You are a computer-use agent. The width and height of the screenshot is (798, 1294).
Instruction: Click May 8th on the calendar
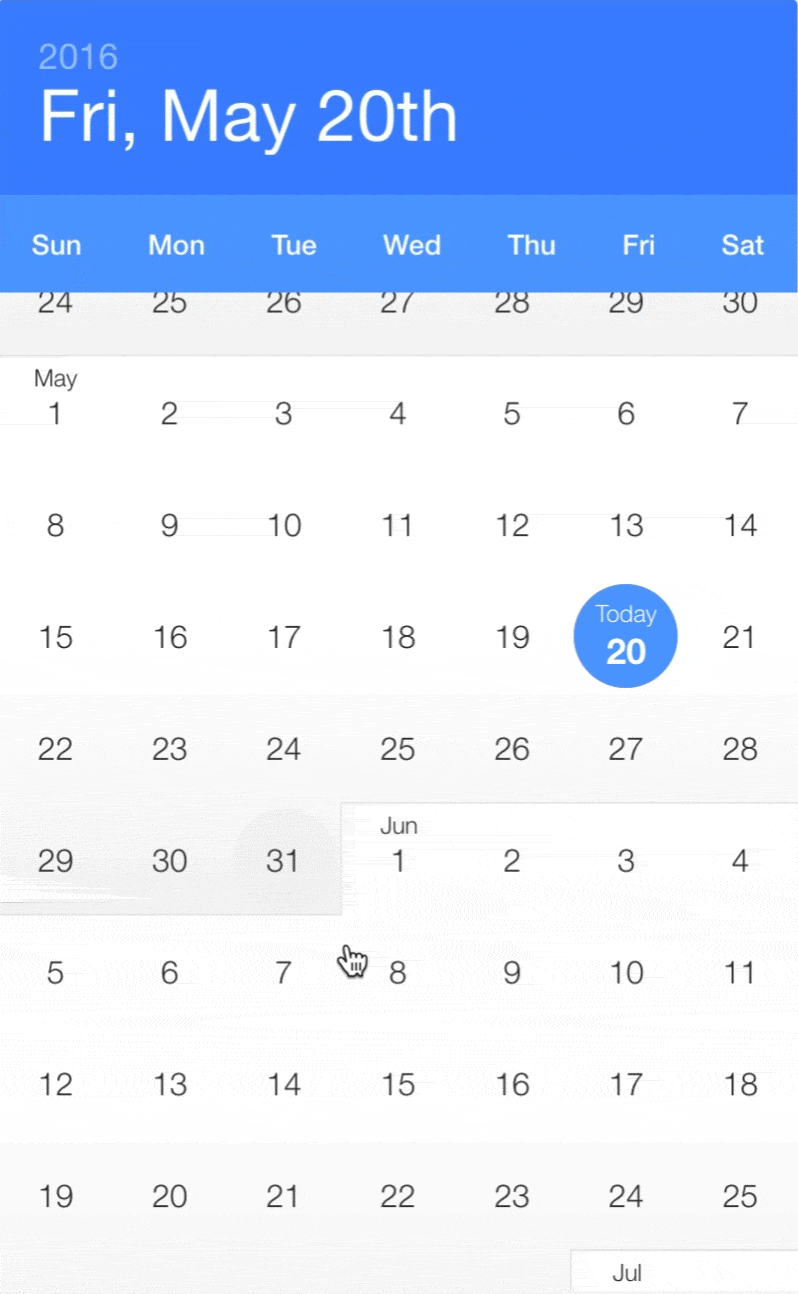point(56,525)
